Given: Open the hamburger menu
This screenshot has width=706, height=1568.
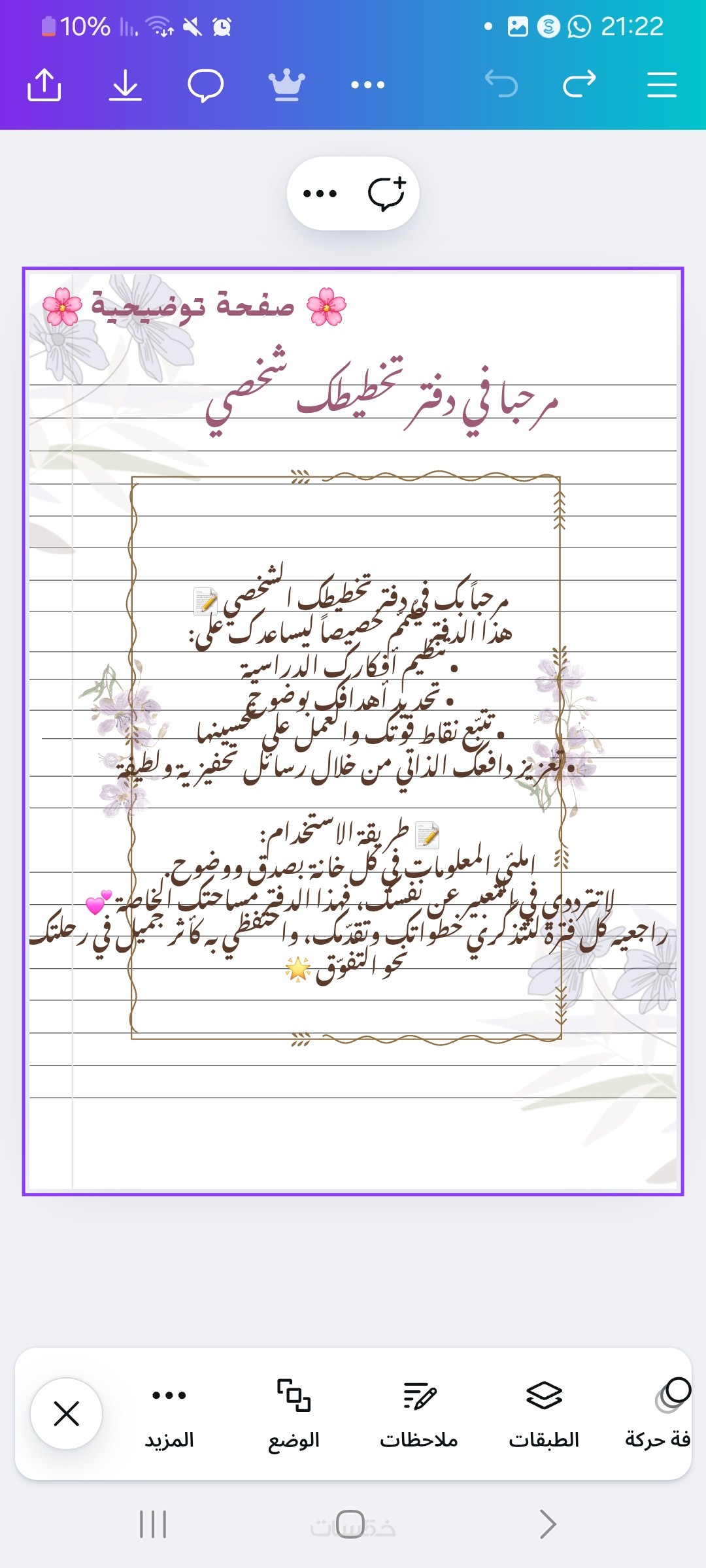Looking at the screenshot, I should point(662,85).
